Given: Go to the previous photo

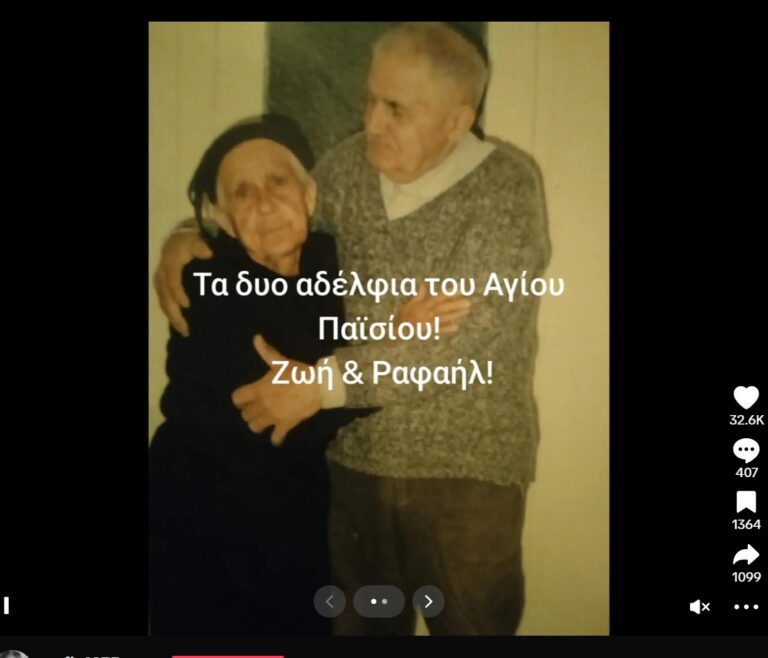Looking at the screenshot, I should (x=330, y=601).
